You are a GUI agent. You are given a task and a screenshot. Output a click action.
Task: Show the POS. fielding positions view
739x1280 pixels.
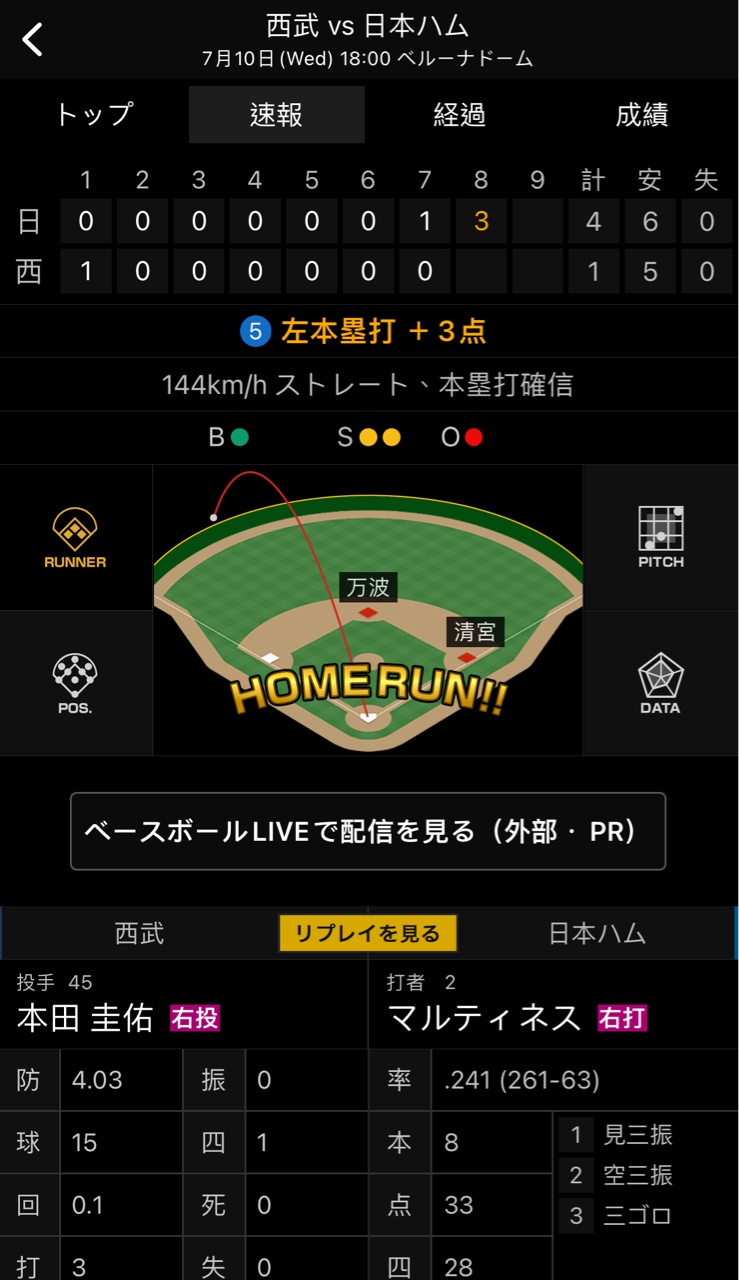click(75, 683)
